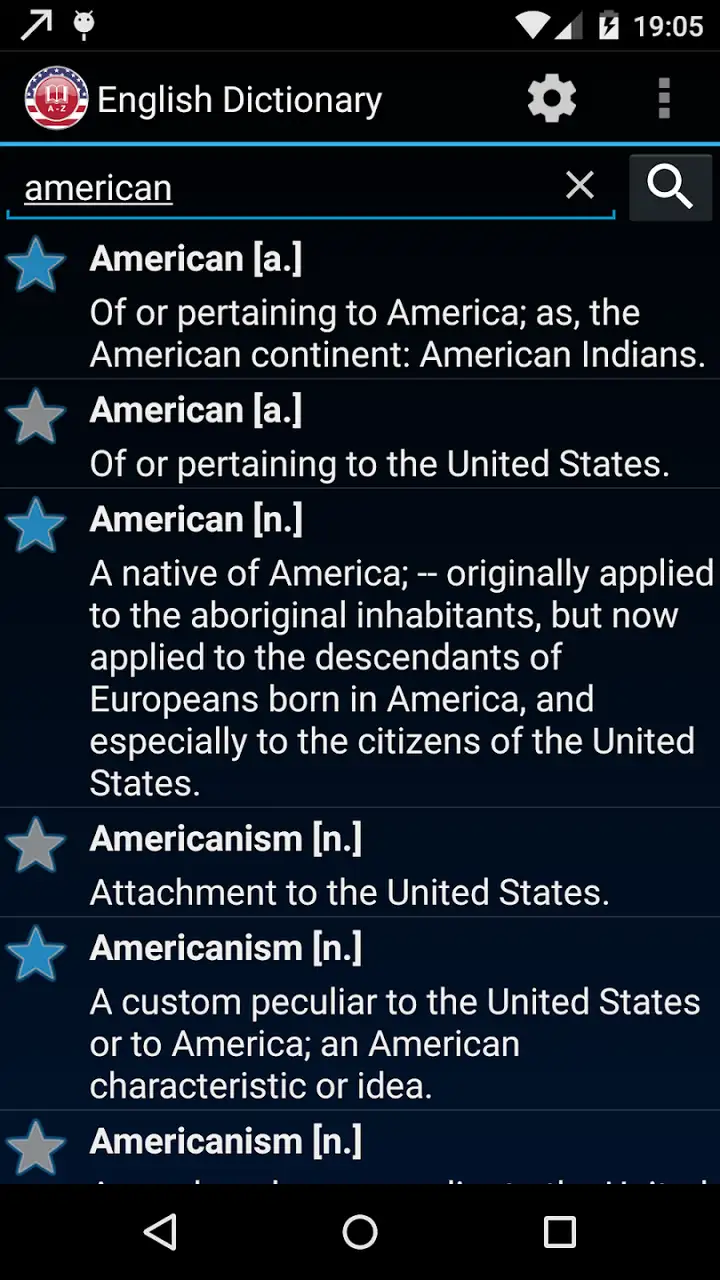Unstar Americanism 'A custom peculiar' entry
The height and width of the screenshot is (1280, 720).
pos(36,953)
